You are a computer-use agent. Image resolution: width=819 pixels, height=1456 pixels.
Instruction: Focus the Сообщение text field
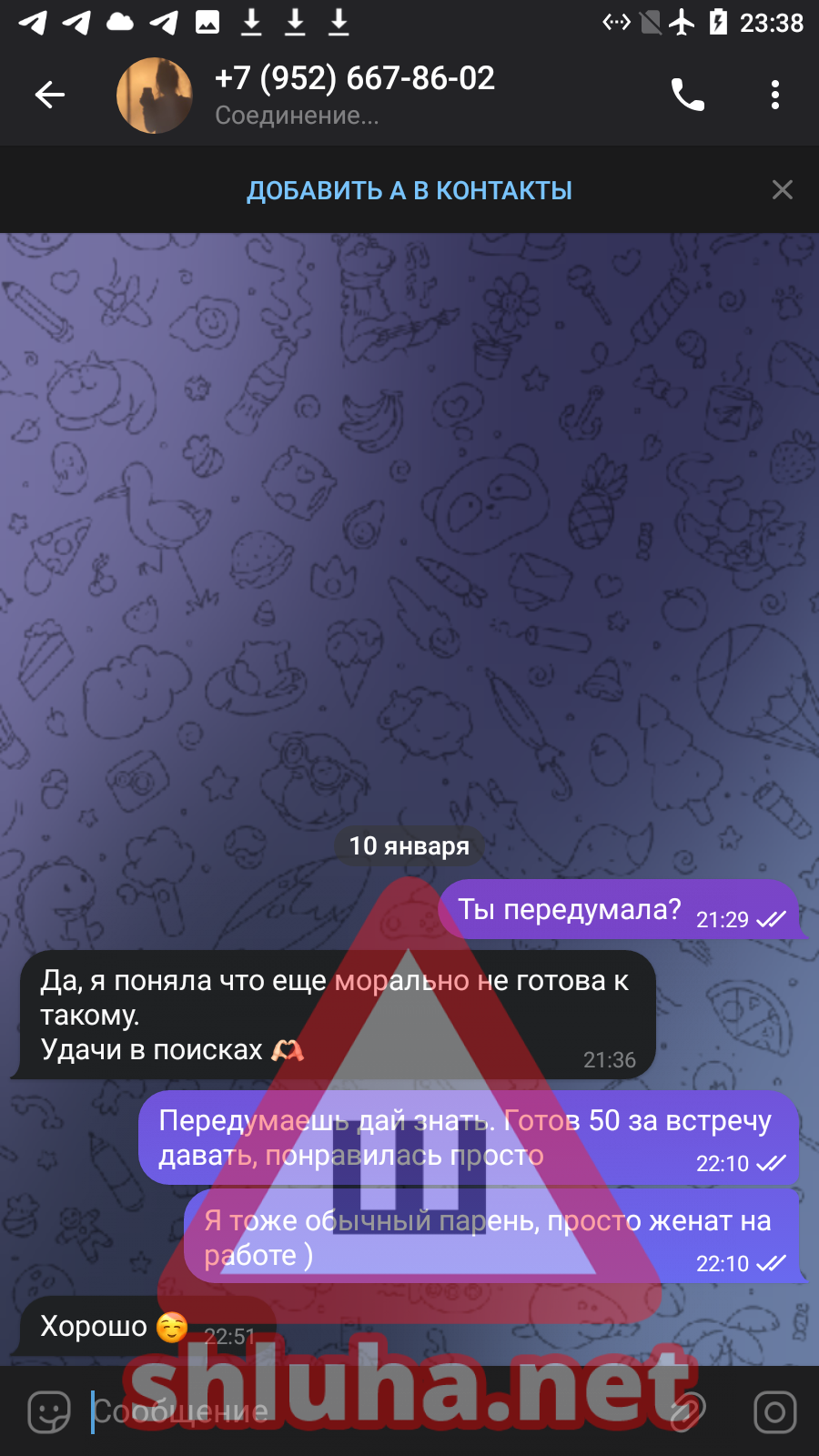click(364, 1412)
